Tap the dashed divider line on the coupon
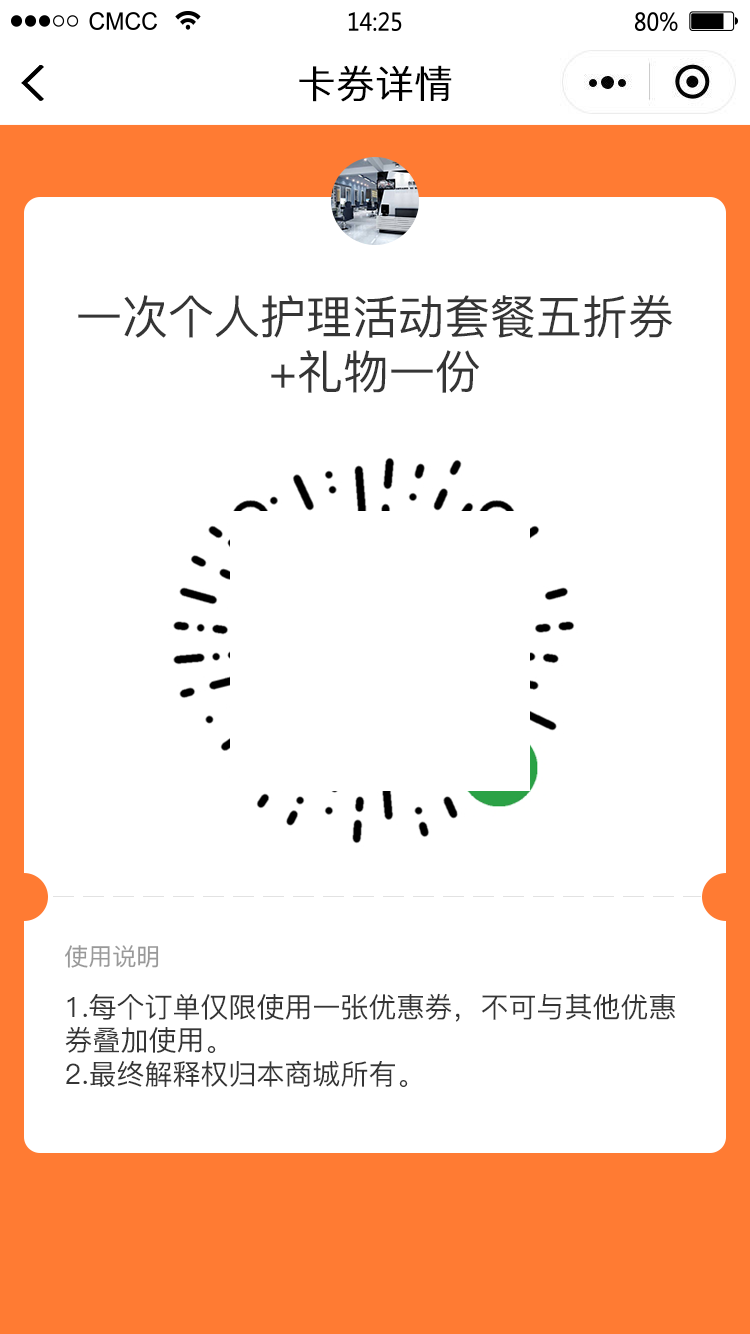Image resolution: width=750 pixels, height=1334 pixels. tap(375, 896)
